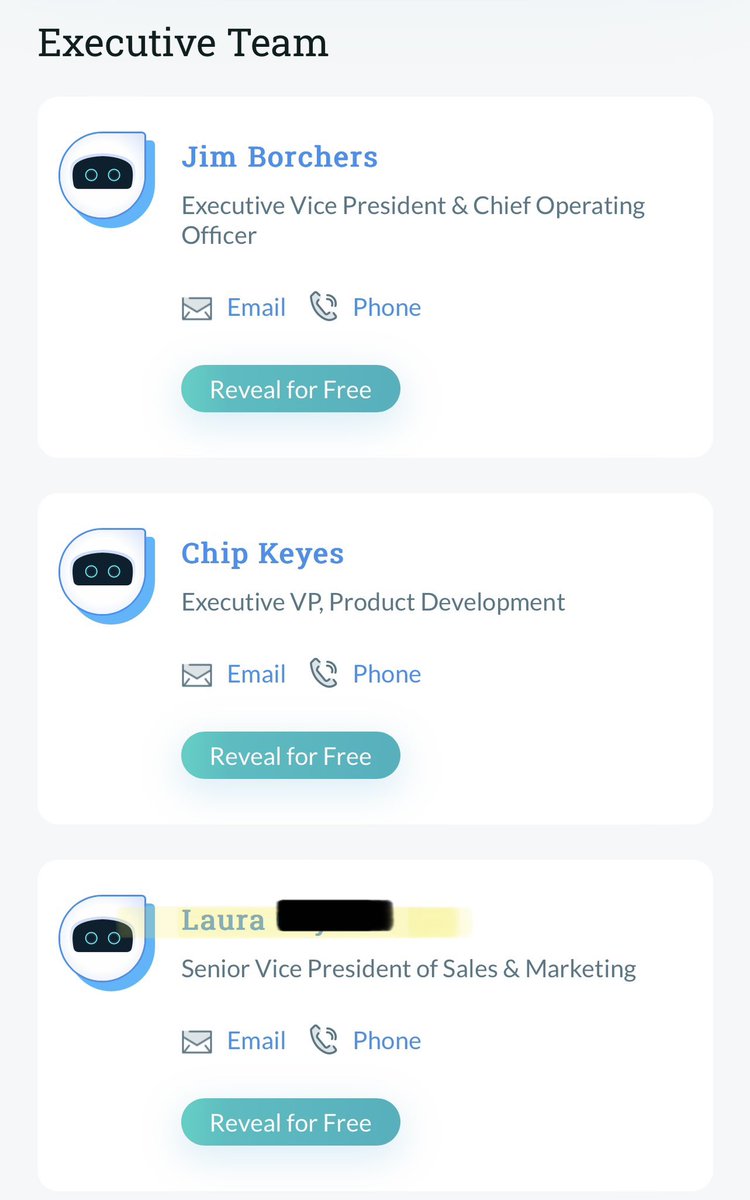Reveal Jim Borchers' contact info for free
Image resolution: width=750 pixels, height=1200 pixels.
coord(290,390)
